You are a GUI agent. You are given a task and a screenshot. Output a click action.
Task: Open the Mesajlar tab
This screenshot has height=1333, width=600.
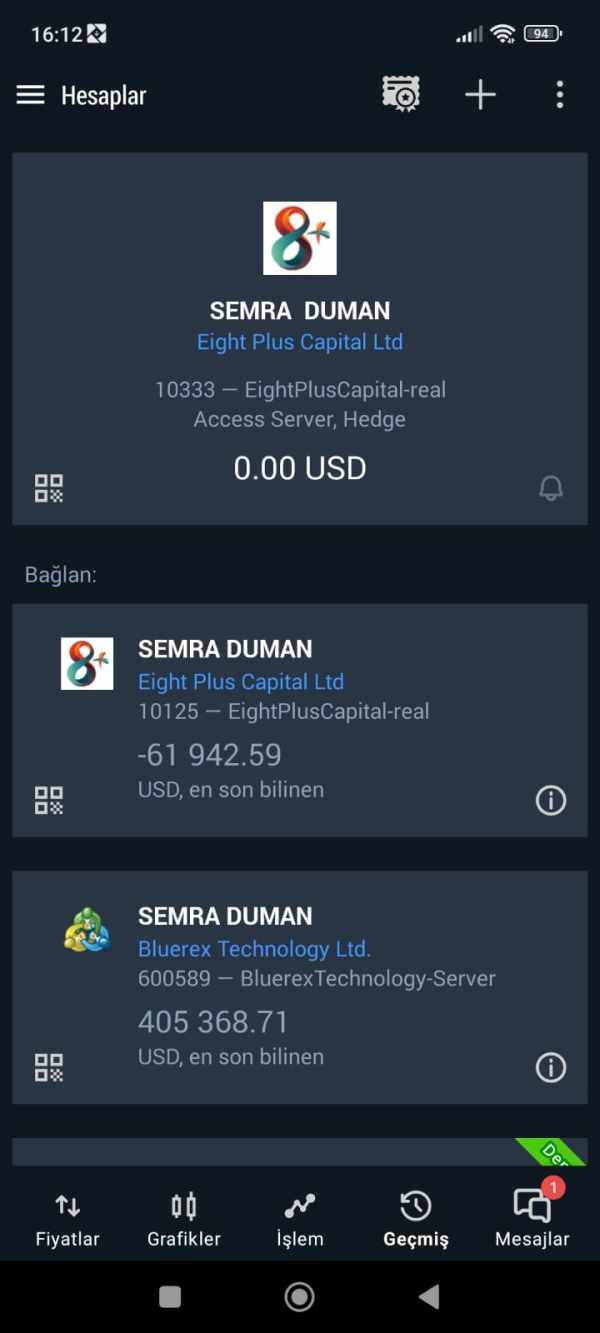[x=532, y=1219]
